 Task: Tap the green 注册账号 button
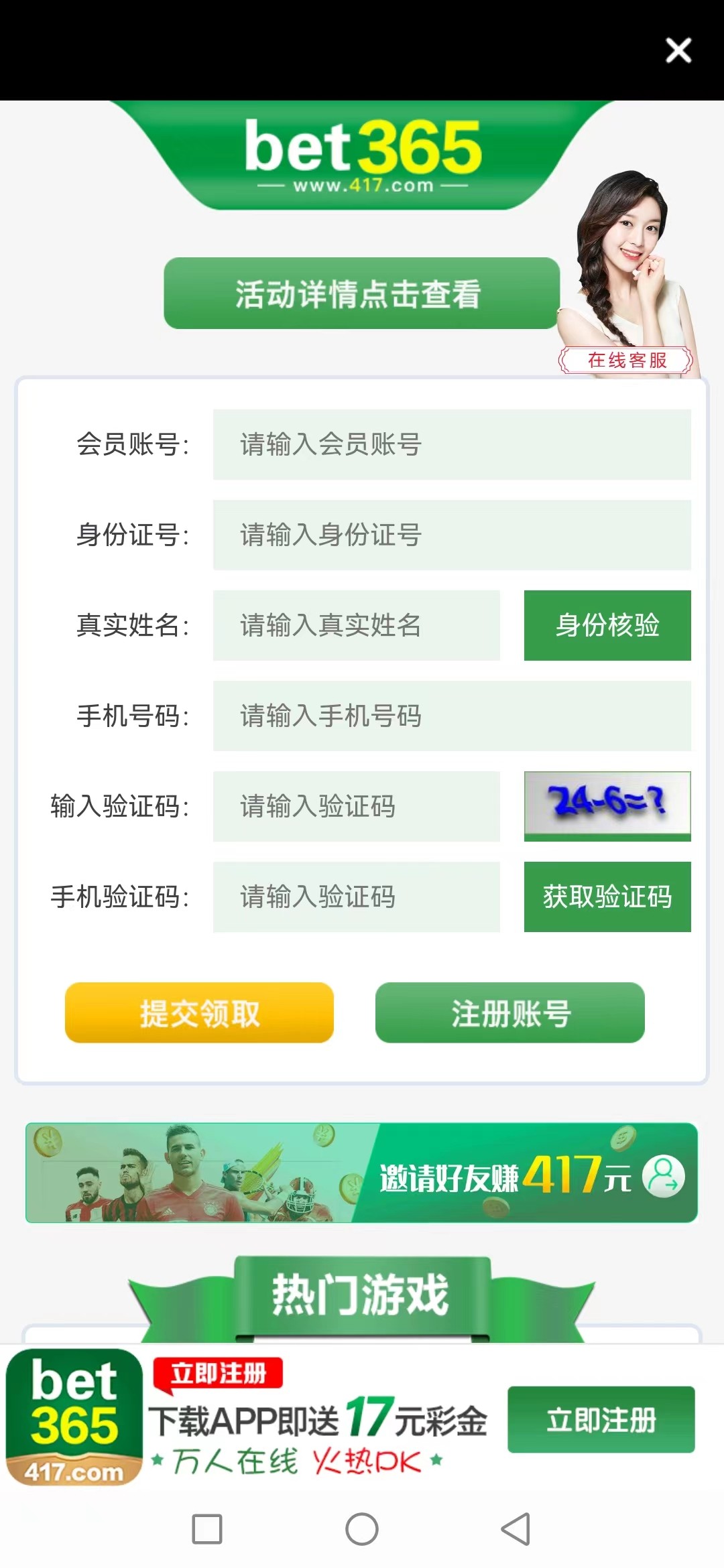click(509, 1012)
